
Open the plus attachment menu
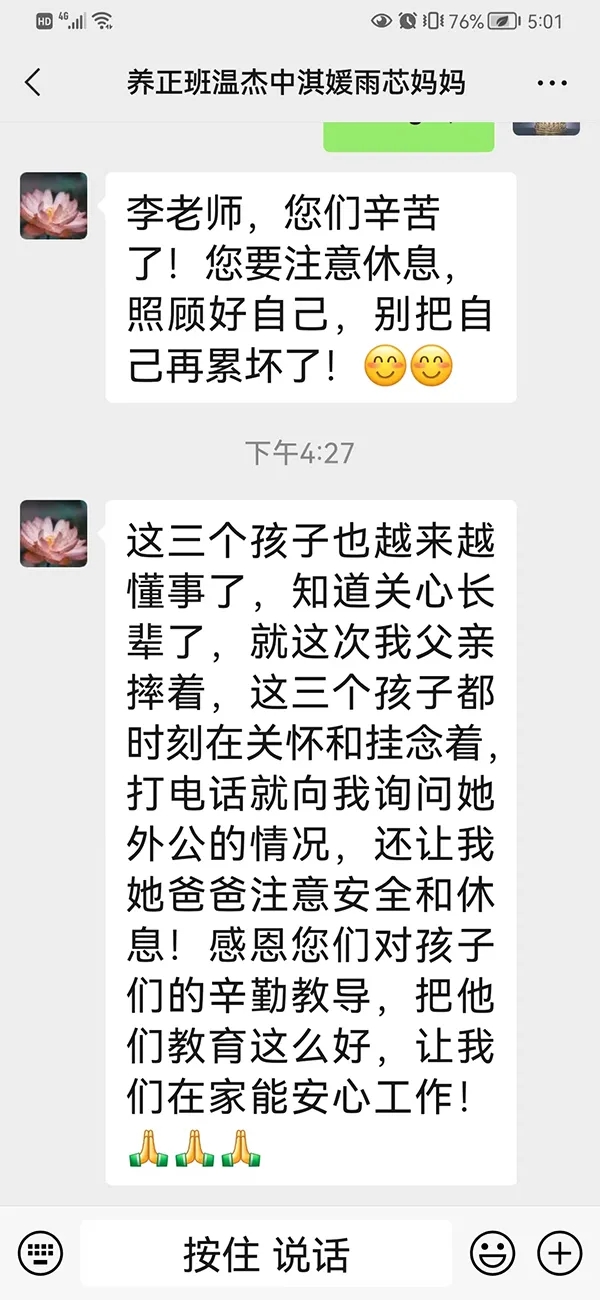coord(559,1253)
